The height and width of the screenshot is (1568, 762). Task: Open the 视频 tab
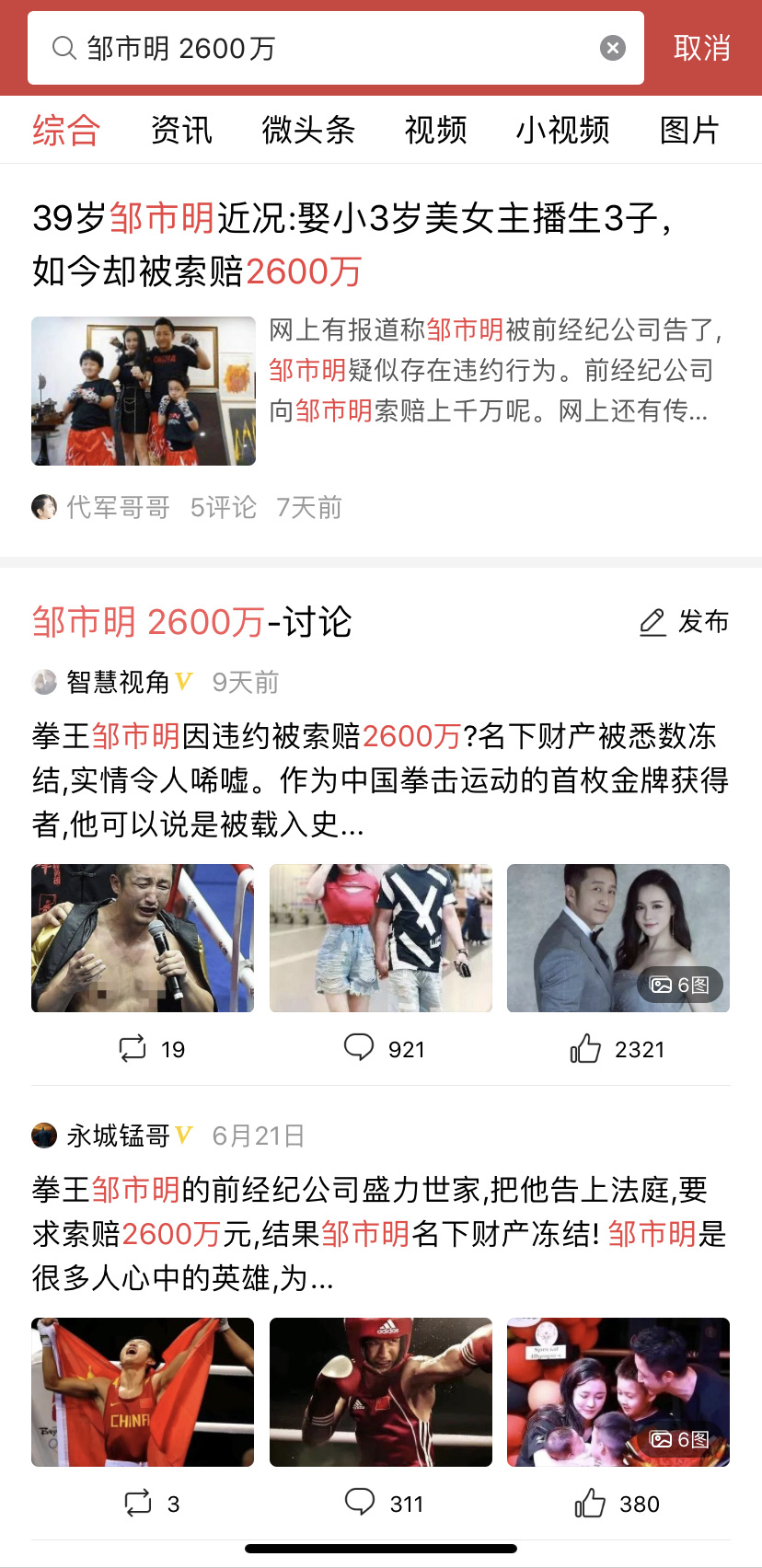pyautogui.click(x=436, y=130)
